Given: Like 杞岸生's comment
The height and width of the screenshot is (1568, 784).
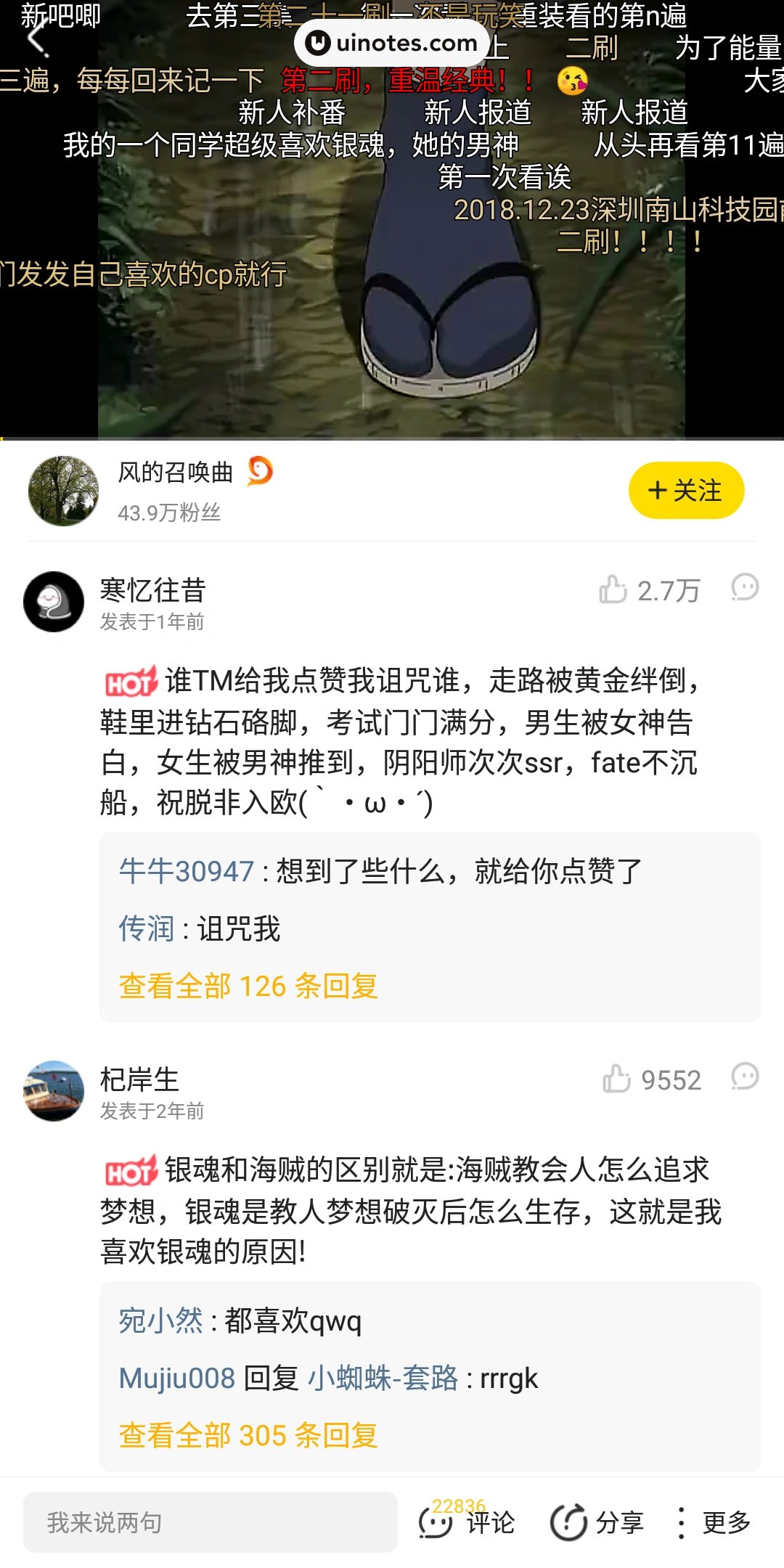Looking at the screenshot, I should tap(616, 1079).
